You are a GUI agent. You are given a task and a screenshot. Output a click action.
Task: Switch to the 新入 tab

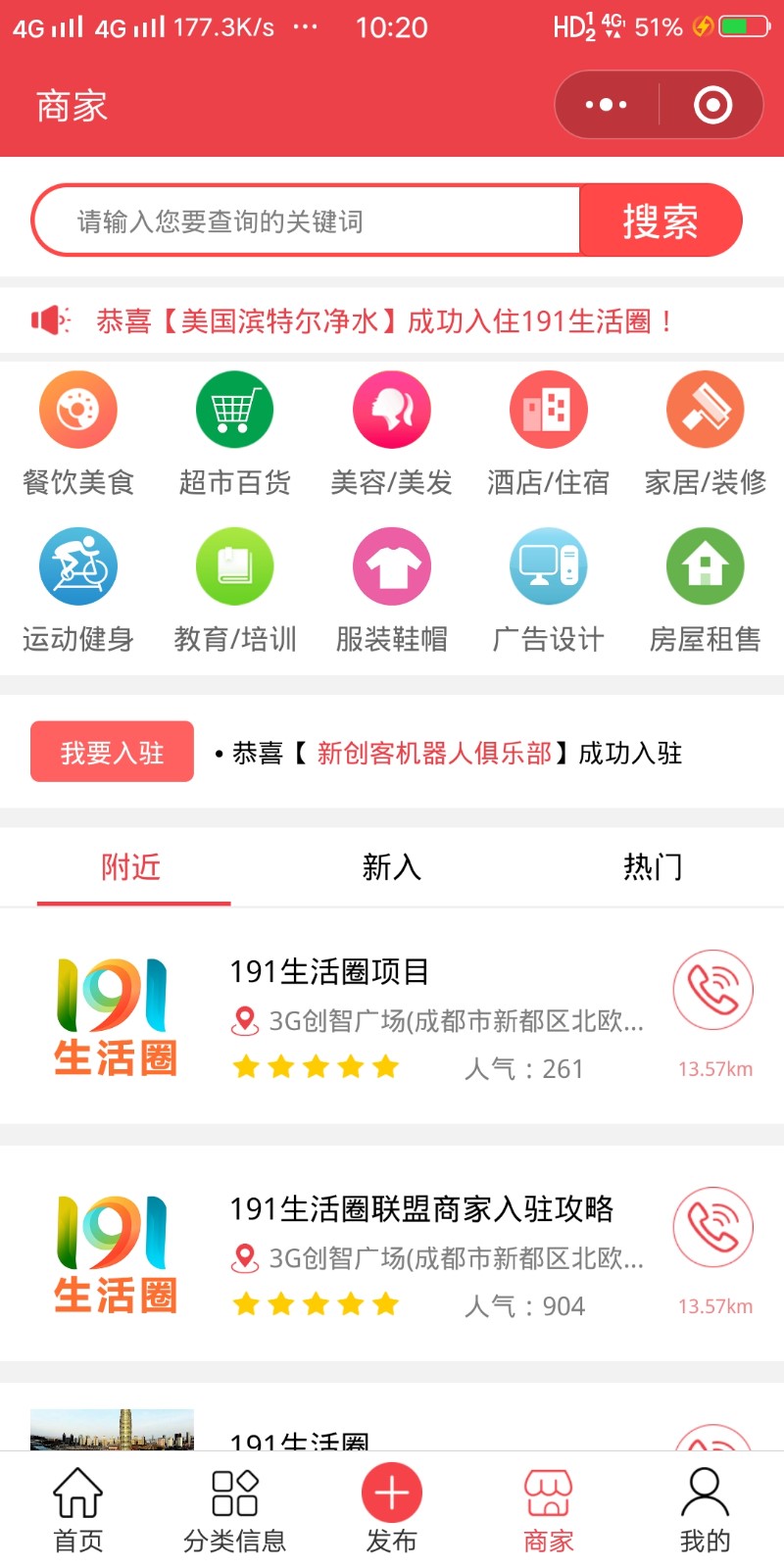[x=391, y=867]
